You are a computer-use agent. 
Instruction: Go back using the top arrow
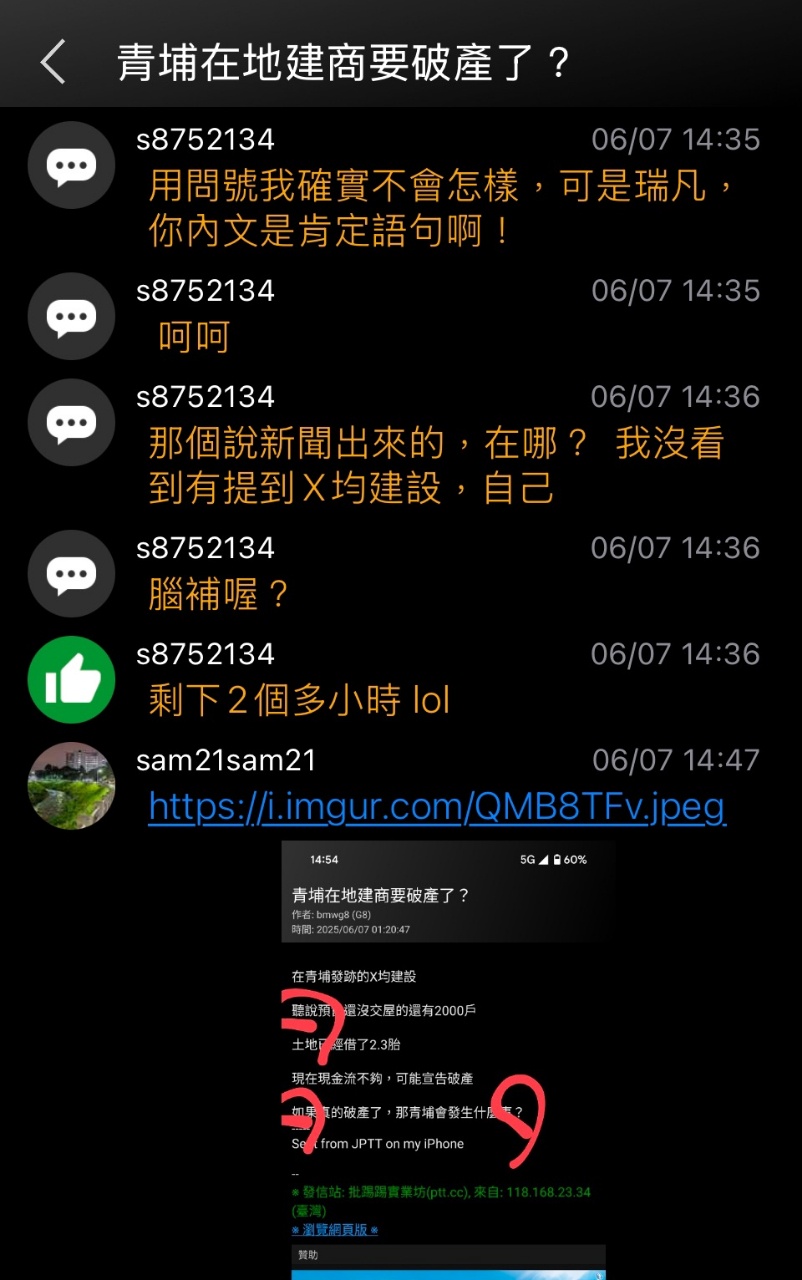click(53, 62)
